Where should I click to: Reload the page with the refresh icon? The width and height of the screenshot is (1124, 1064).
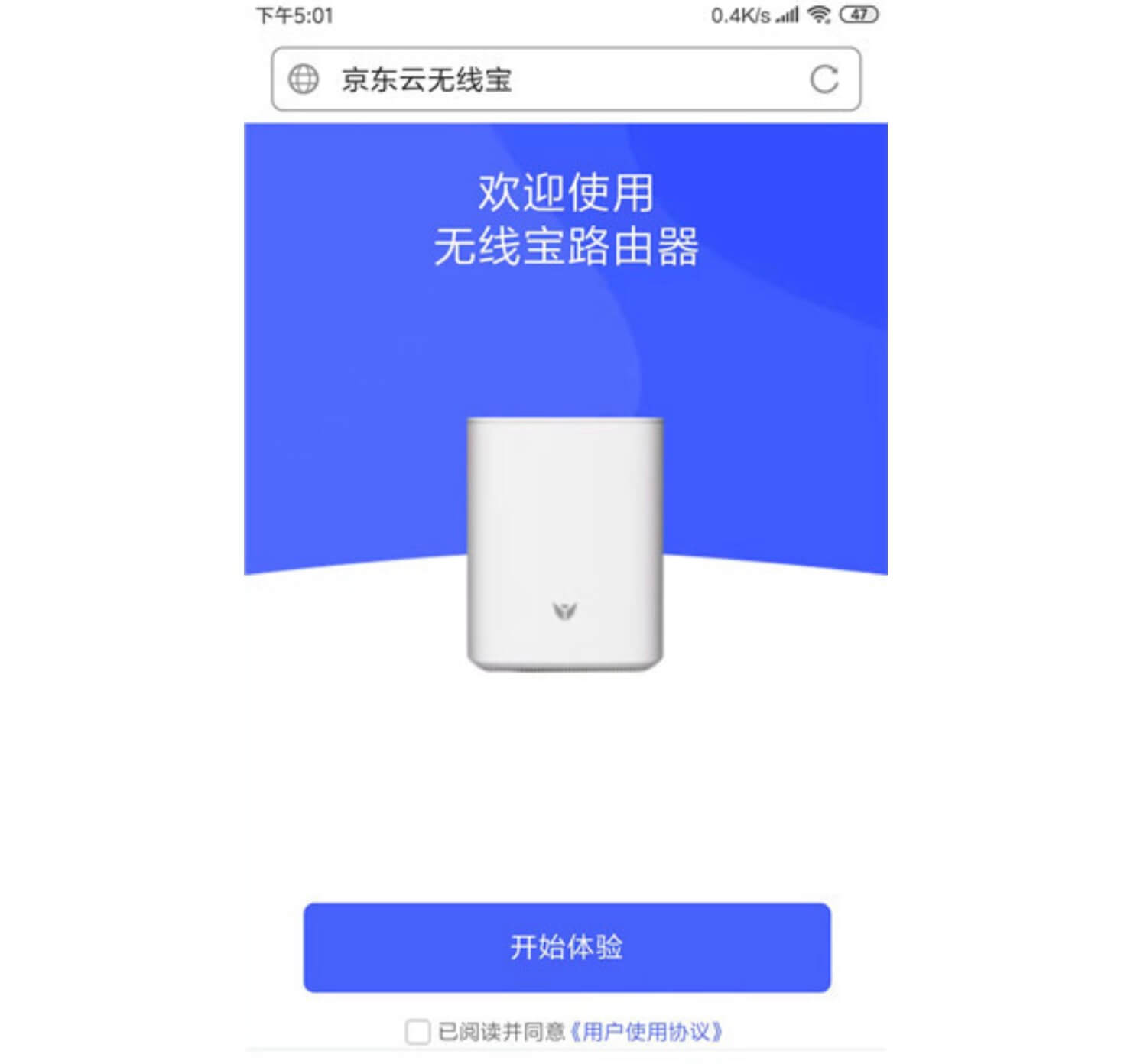(x=824, y=79)
